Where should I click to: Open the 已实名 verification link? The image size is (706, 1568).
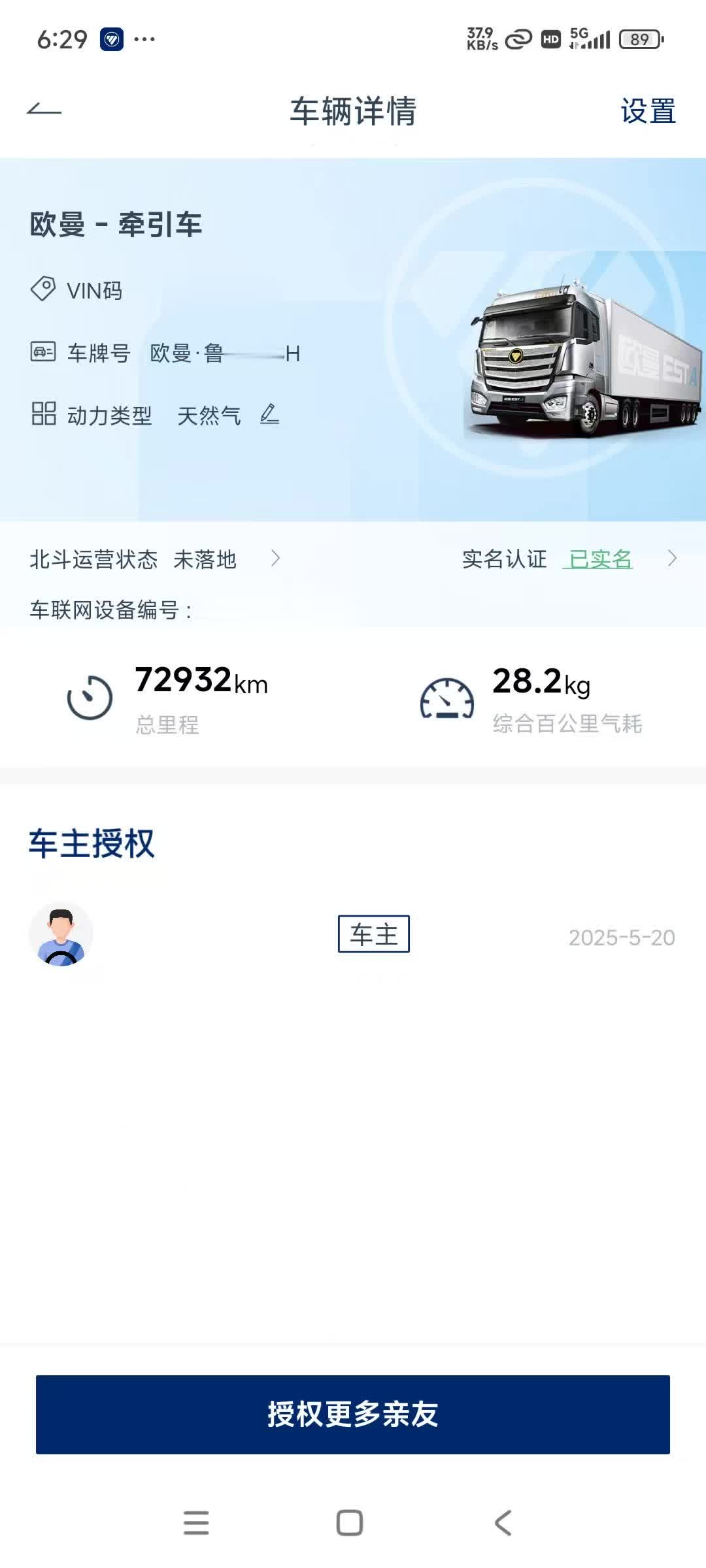tap(599, 559)
